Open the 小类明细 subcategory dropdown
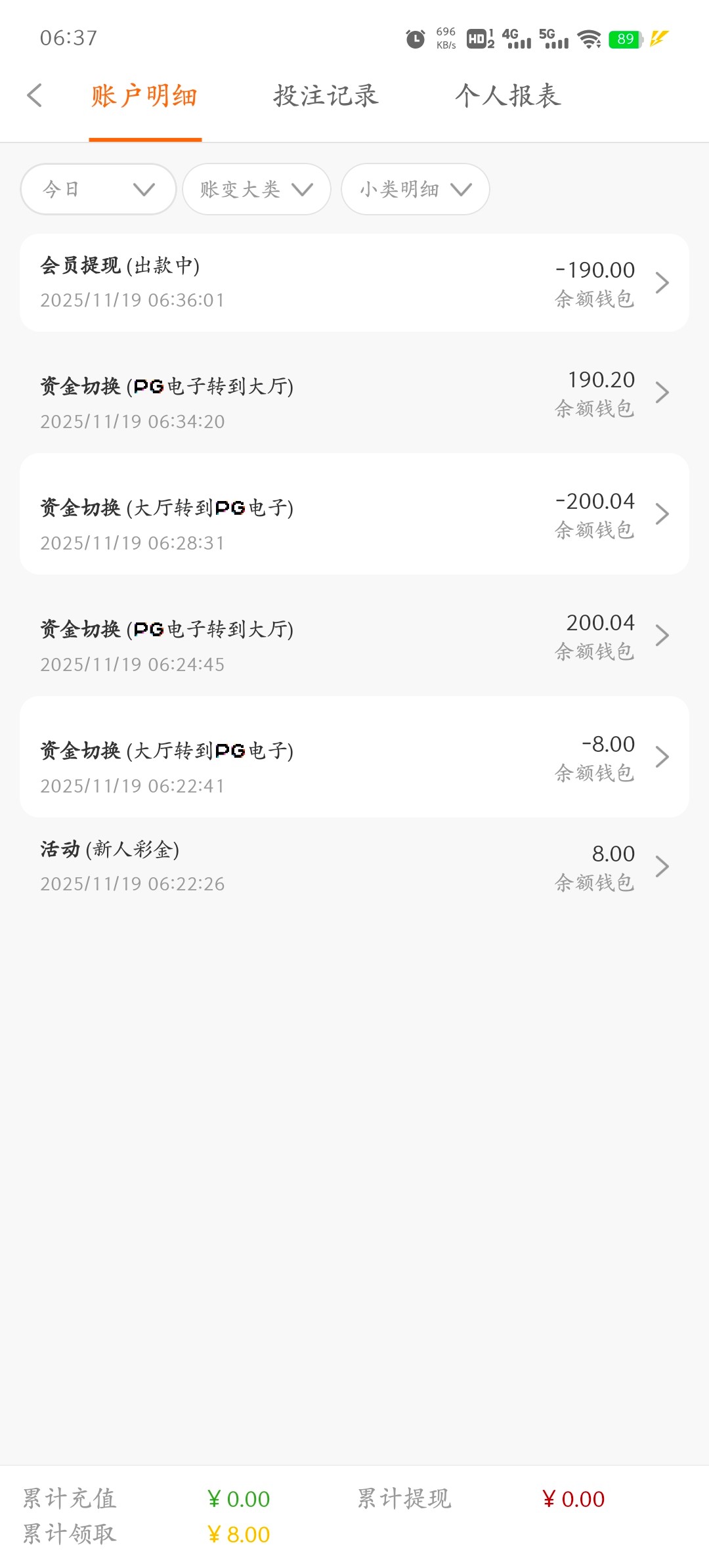The width and height of the screenshot is (709, 1568). pos(415,189)
